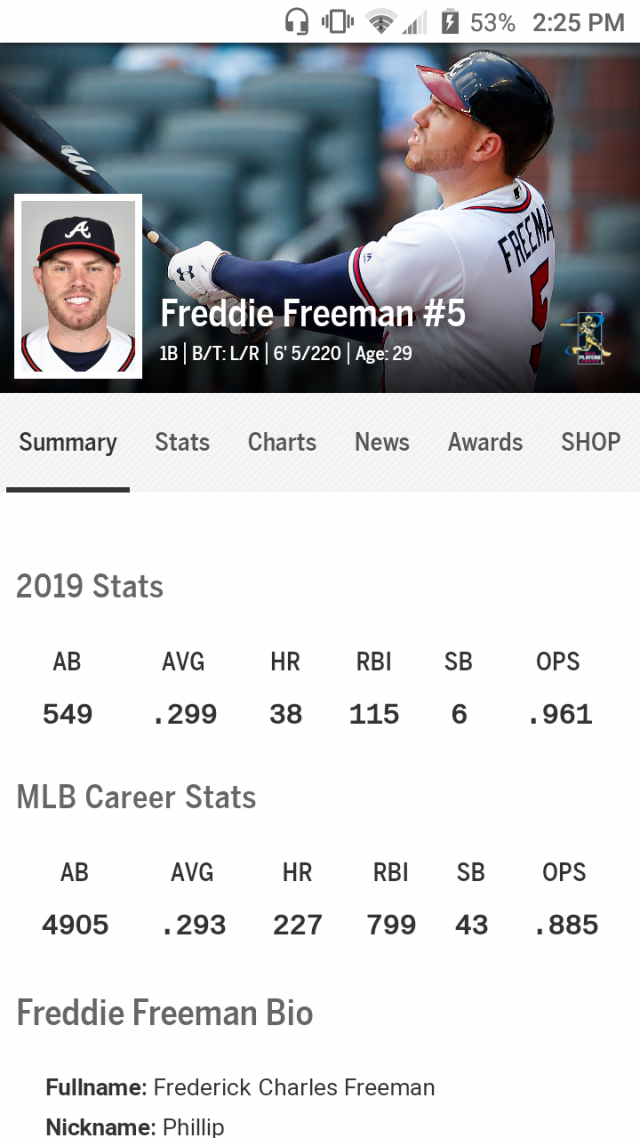Go to the SHOP tab
This screenshot has height=1138, width=640.
590,442
